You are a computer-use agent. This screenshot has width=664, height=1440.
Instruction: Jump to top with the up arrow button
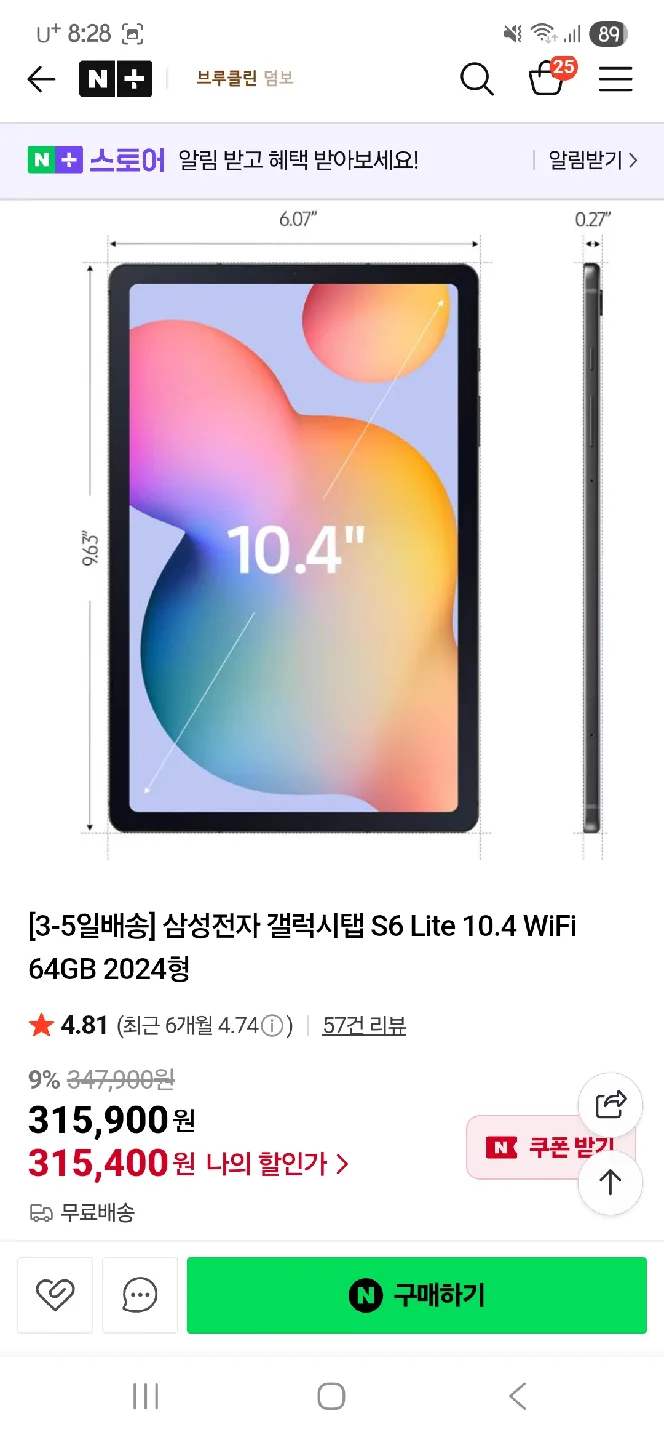pos(610,1183)
